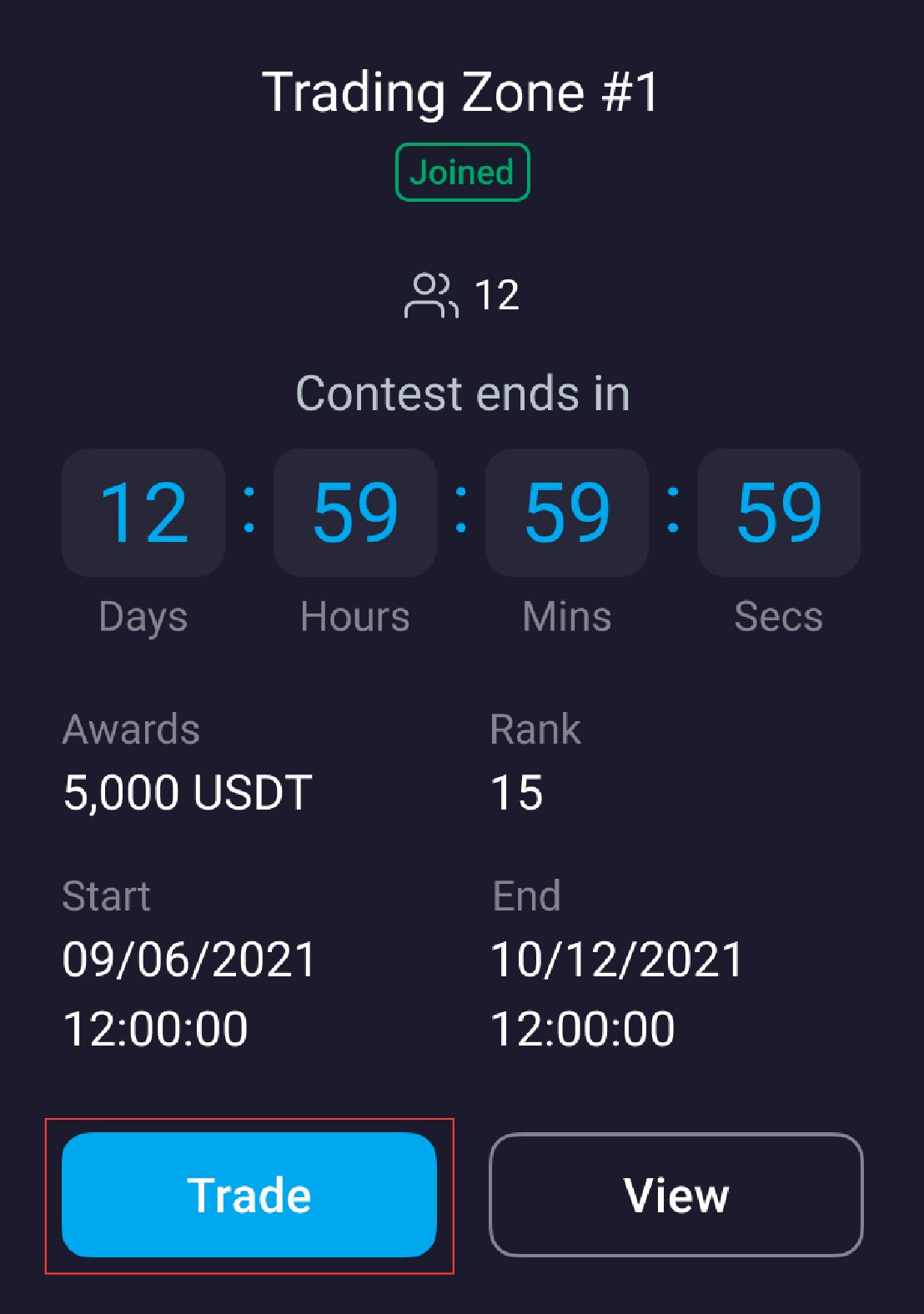Viewport: 924px width, 1314px height.
Task: Select the Contest ends in heading
Action: coord(462,393)
